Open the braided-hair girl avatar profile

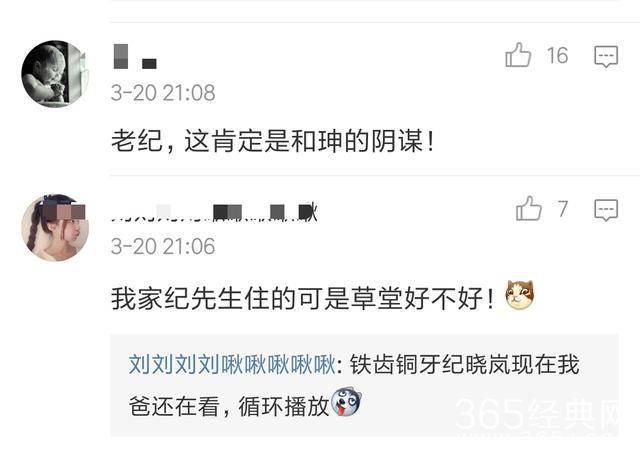pos(54,228)
